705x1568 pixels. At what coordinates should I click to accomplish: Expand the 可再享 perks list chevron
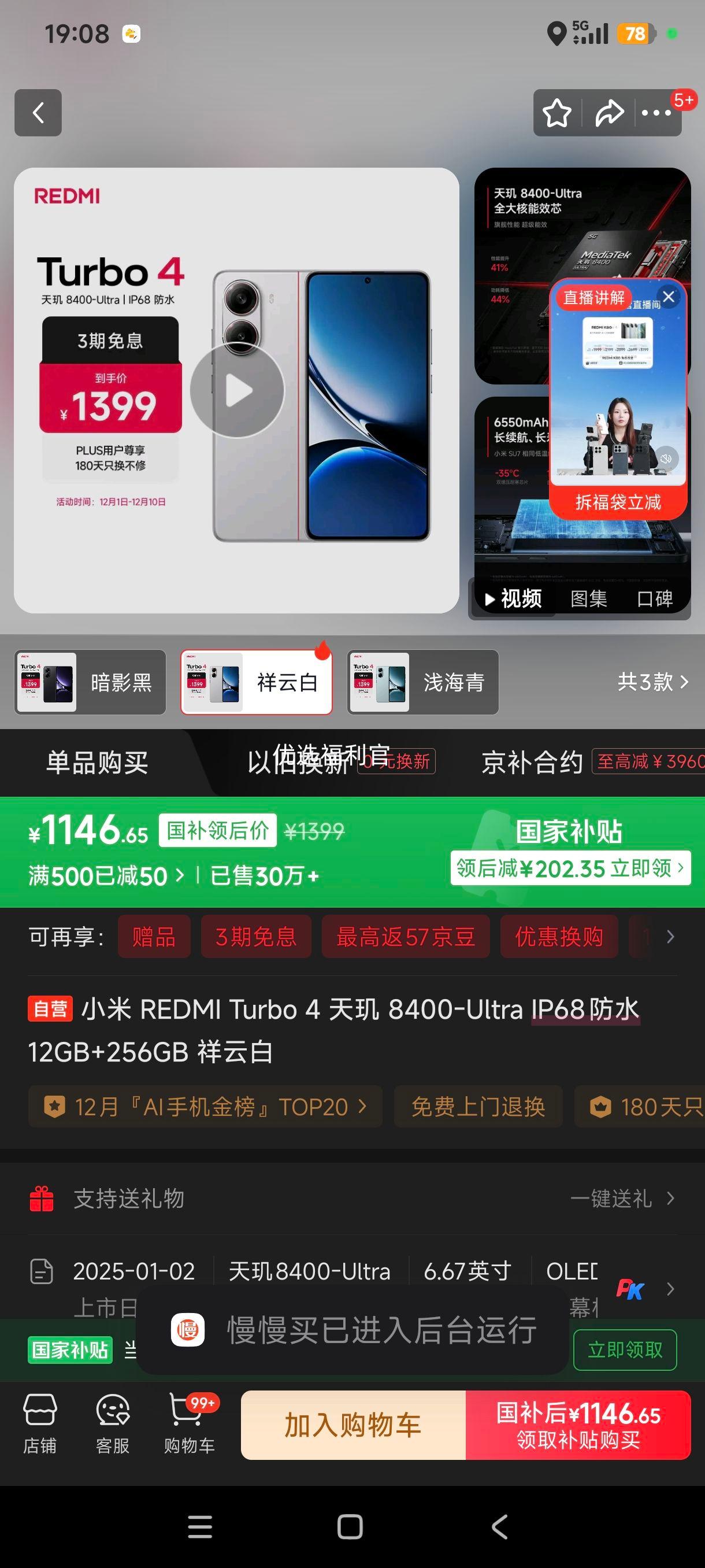point(669,937)
